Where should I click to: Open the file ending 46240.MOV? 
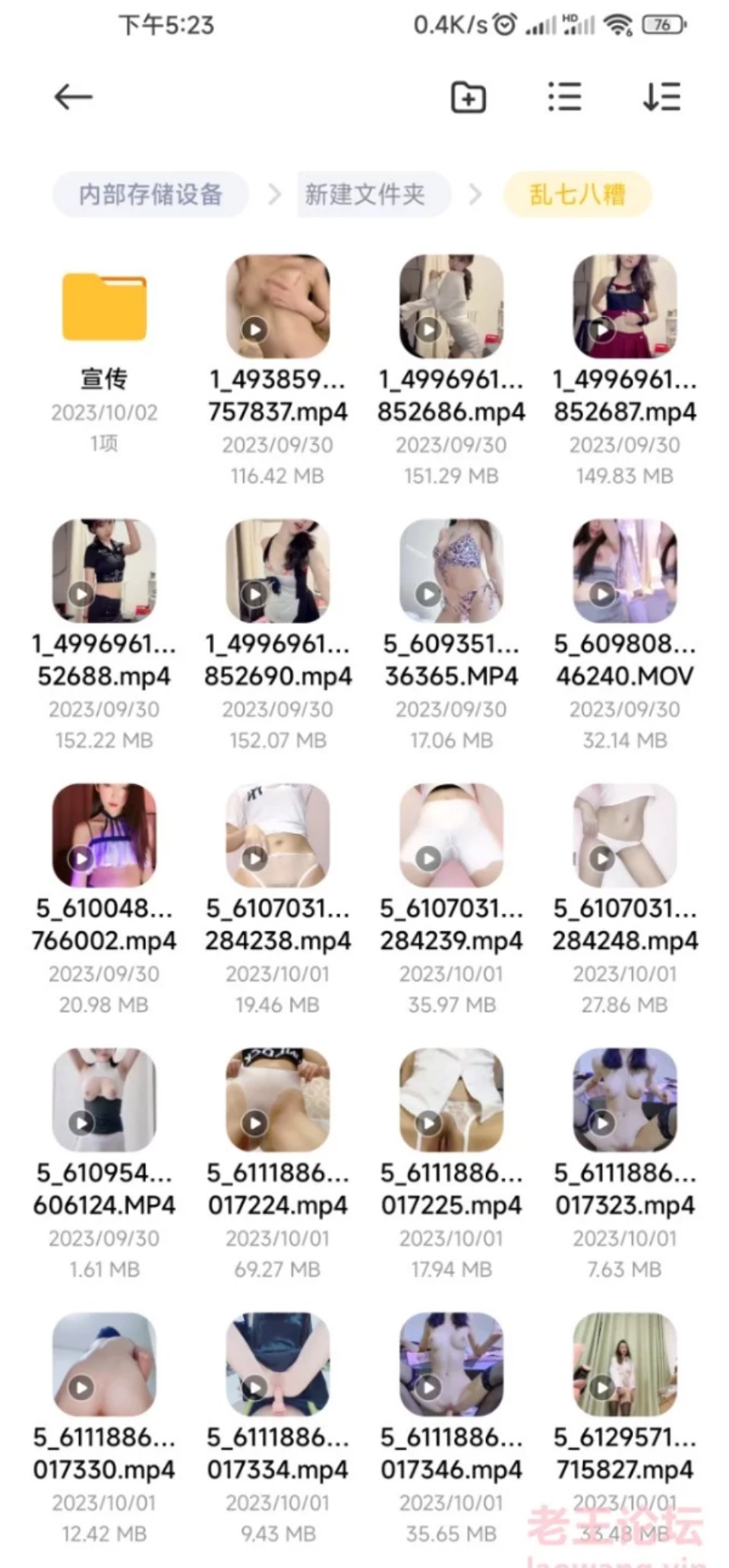click(x=625, y=571)
